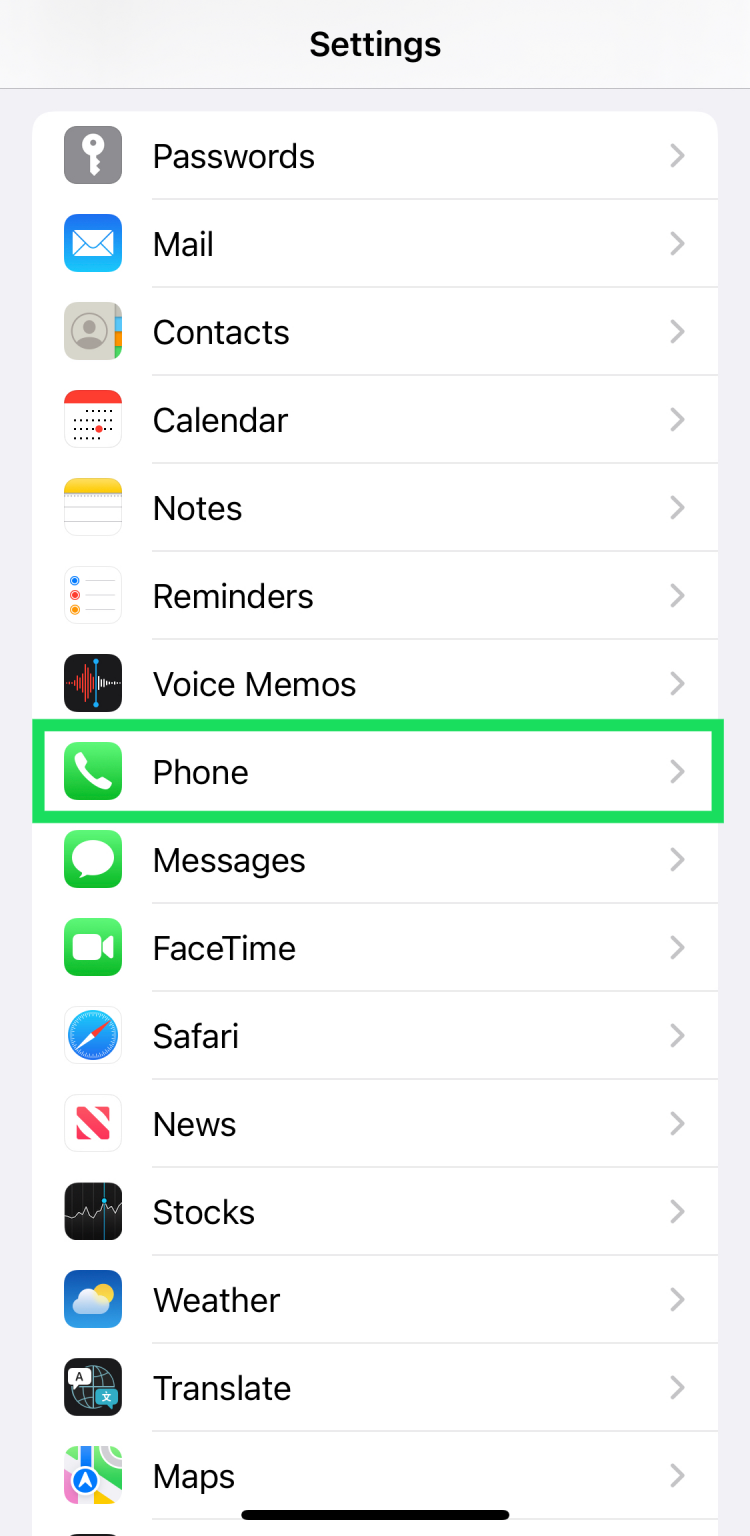Select the Messages speech bubble icon
The image size is (750, 1536).
coord(92,859)
